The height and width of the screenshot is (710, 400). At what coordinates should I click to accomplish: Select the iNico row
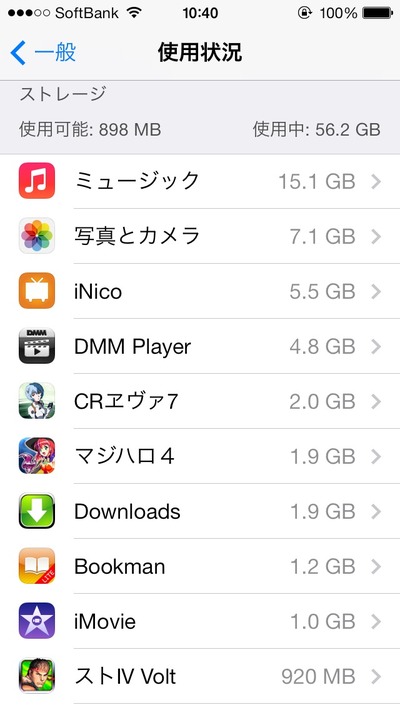200,291
